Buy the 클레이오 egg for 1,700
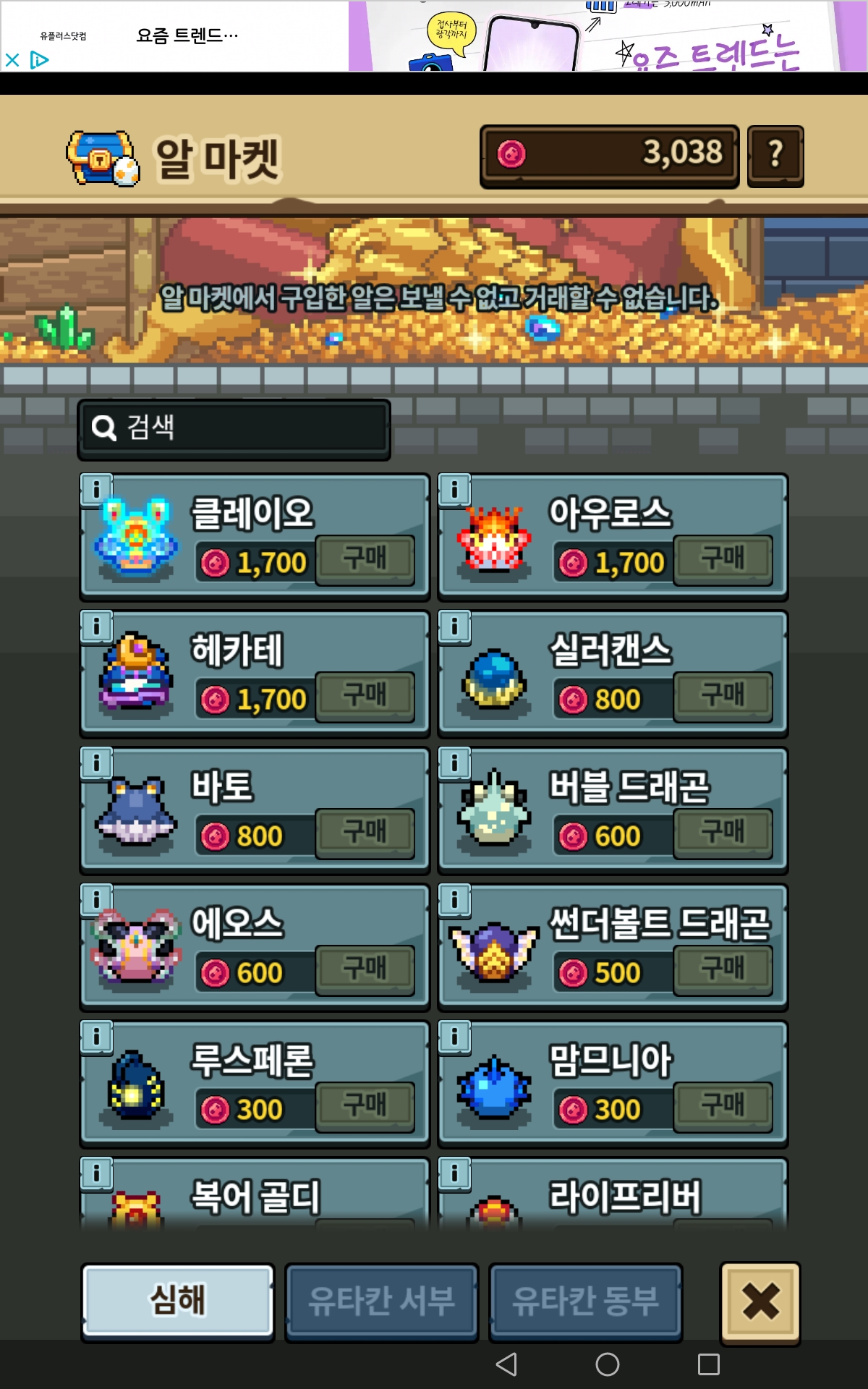Image resolution: width=868 pixels, height=1389 pixels. pyautogui.click(x=365, y=560)
